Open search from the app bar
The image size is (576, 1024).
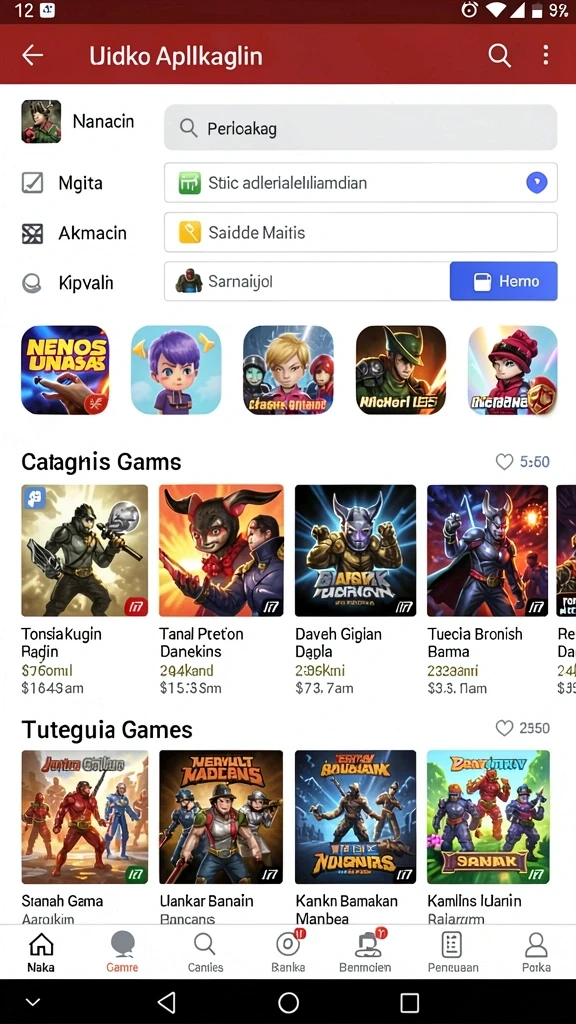click(x=500, y=56)
